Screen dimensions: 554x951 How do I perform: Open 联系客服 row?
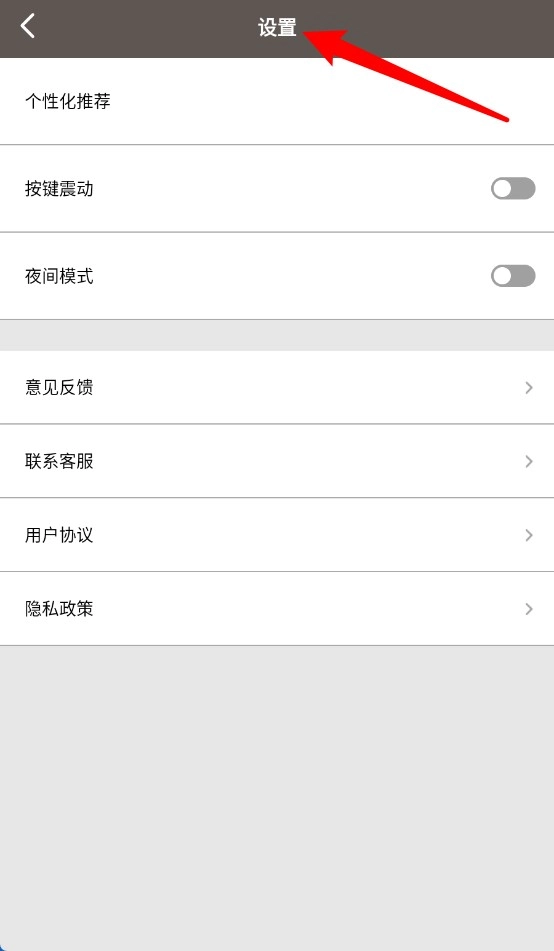(x=277, y=462)
